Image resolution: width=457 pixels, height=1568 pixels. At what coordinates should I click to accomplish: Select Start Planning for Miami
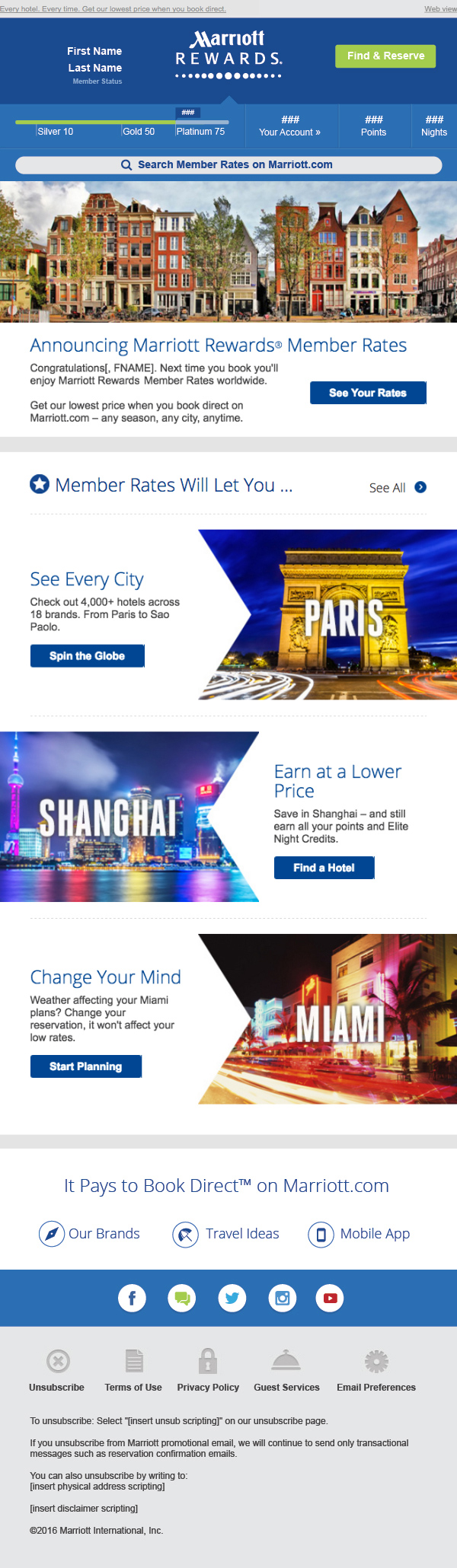point(85,1066)
